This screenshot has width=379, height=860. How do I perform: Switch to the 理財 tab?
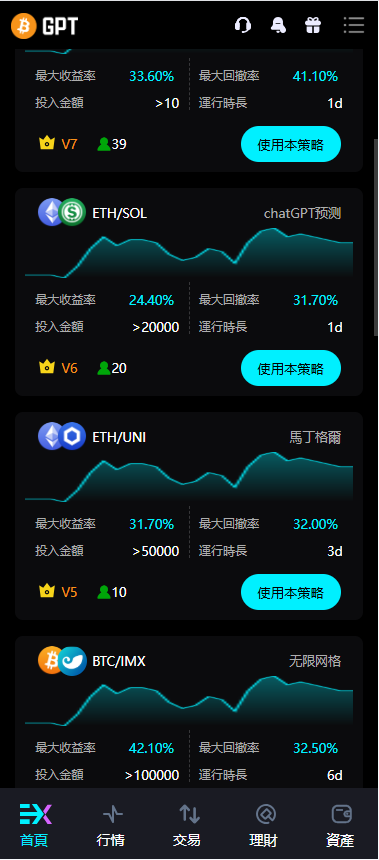(x=263, y=825)
